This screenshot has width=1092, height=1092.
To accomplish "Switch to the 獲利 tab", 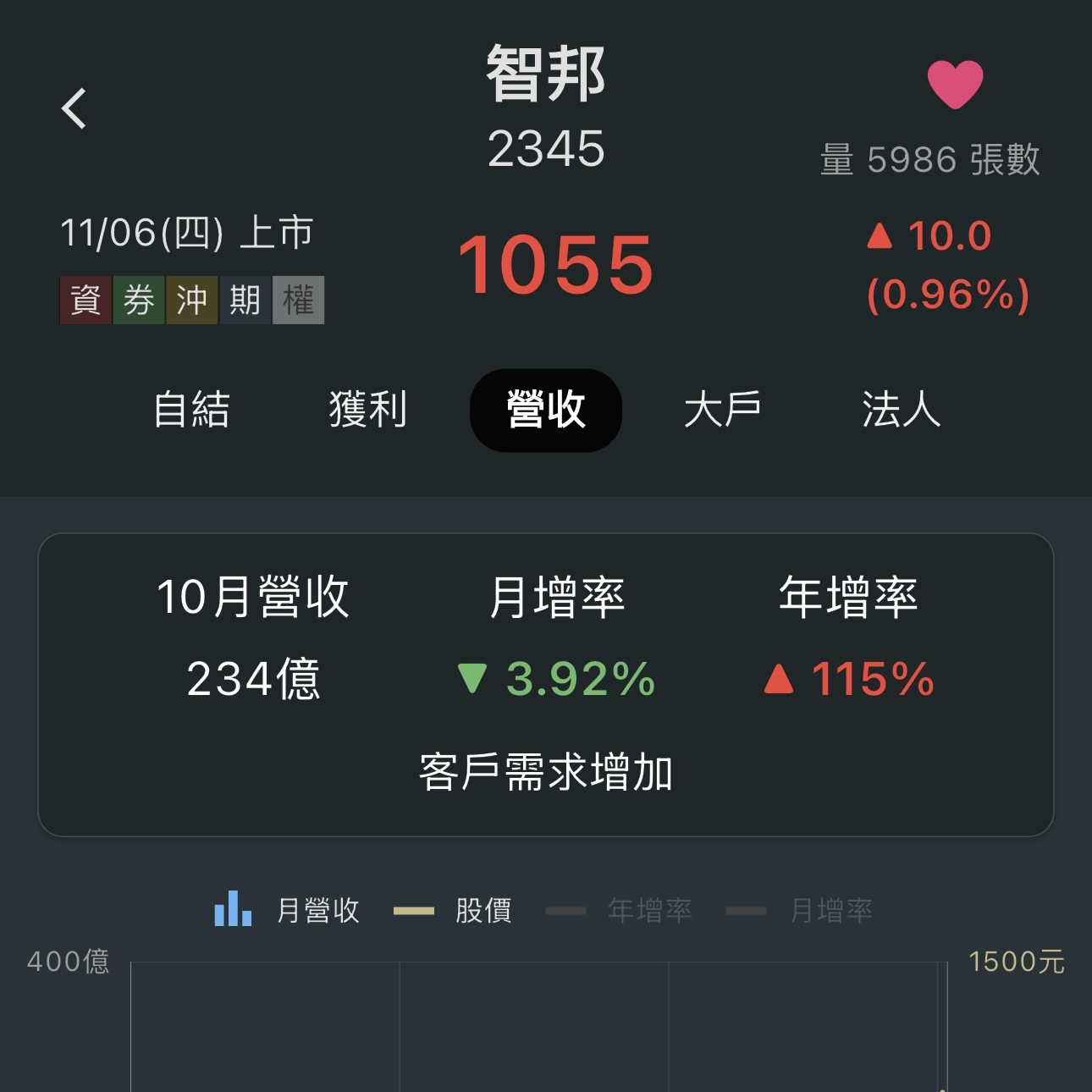I will pyautogui.click(x=368, y=411).
